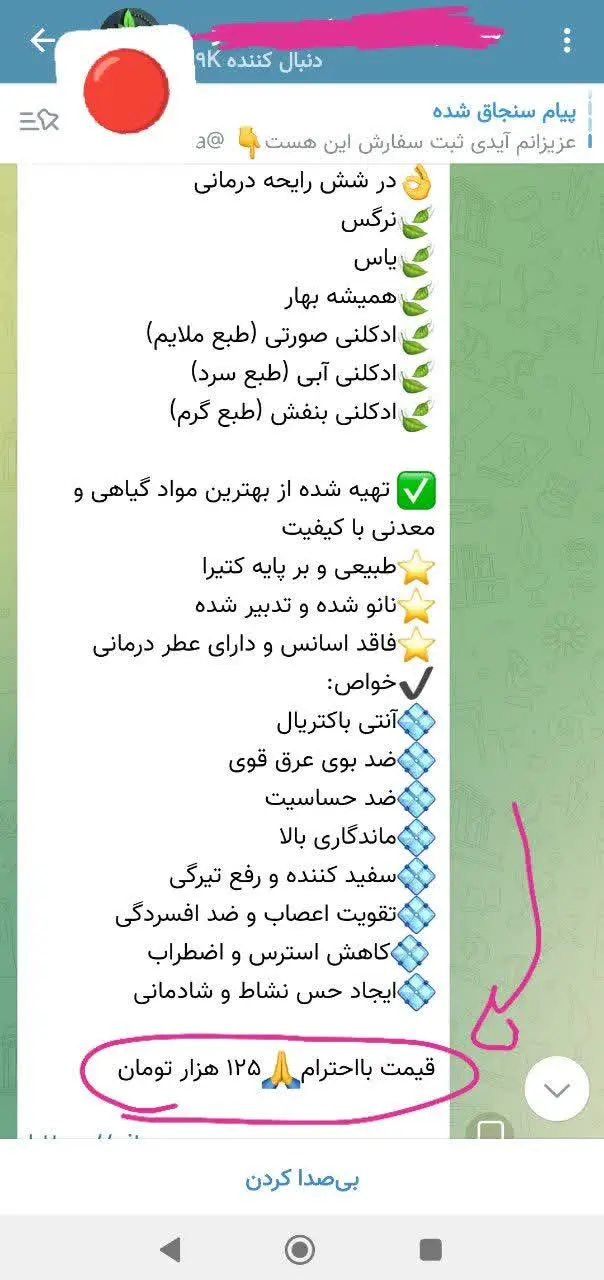Viewport: 604px width, 1280px height.
Task: Tap بی‌صدا کردن to mute channel
Action: (302, 1179)
